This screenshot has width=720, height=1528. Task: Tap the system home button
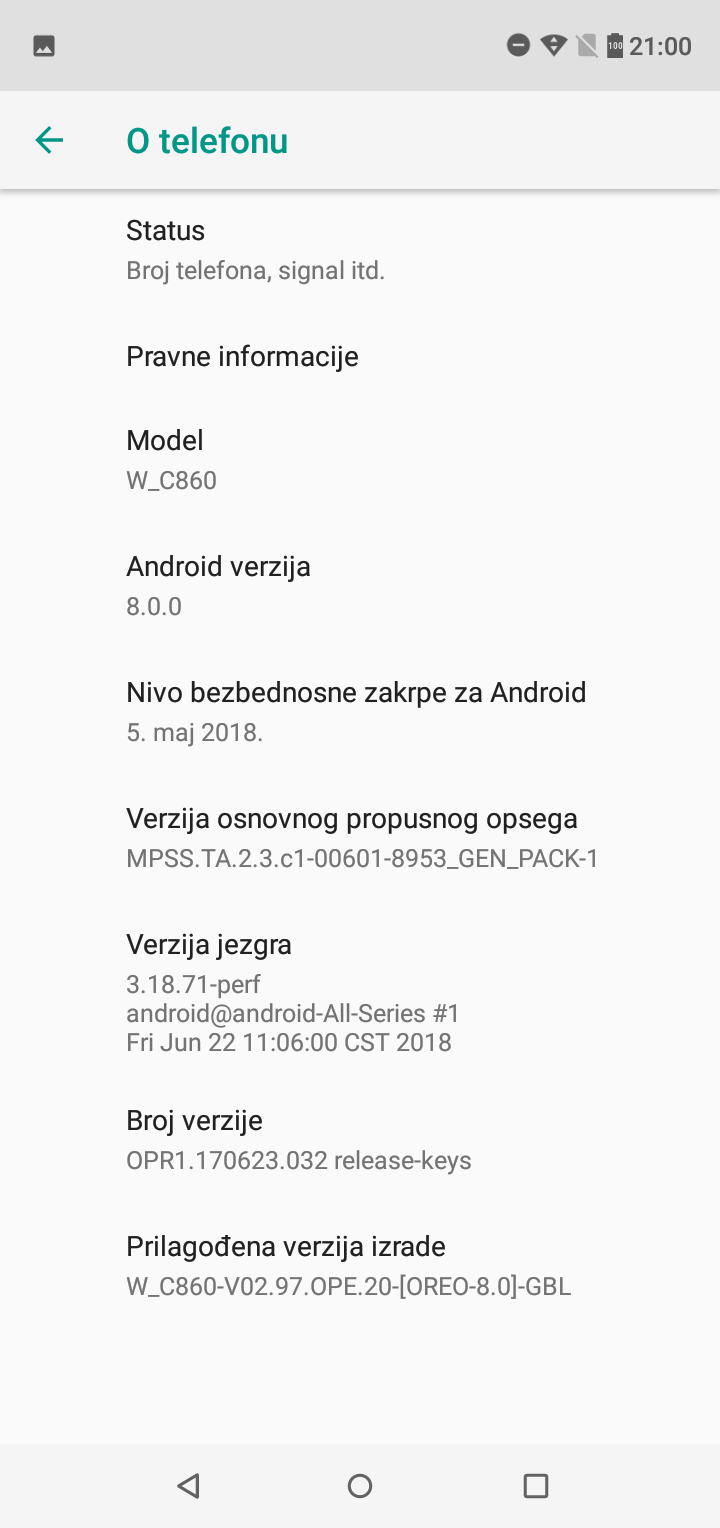[360, 1486]
